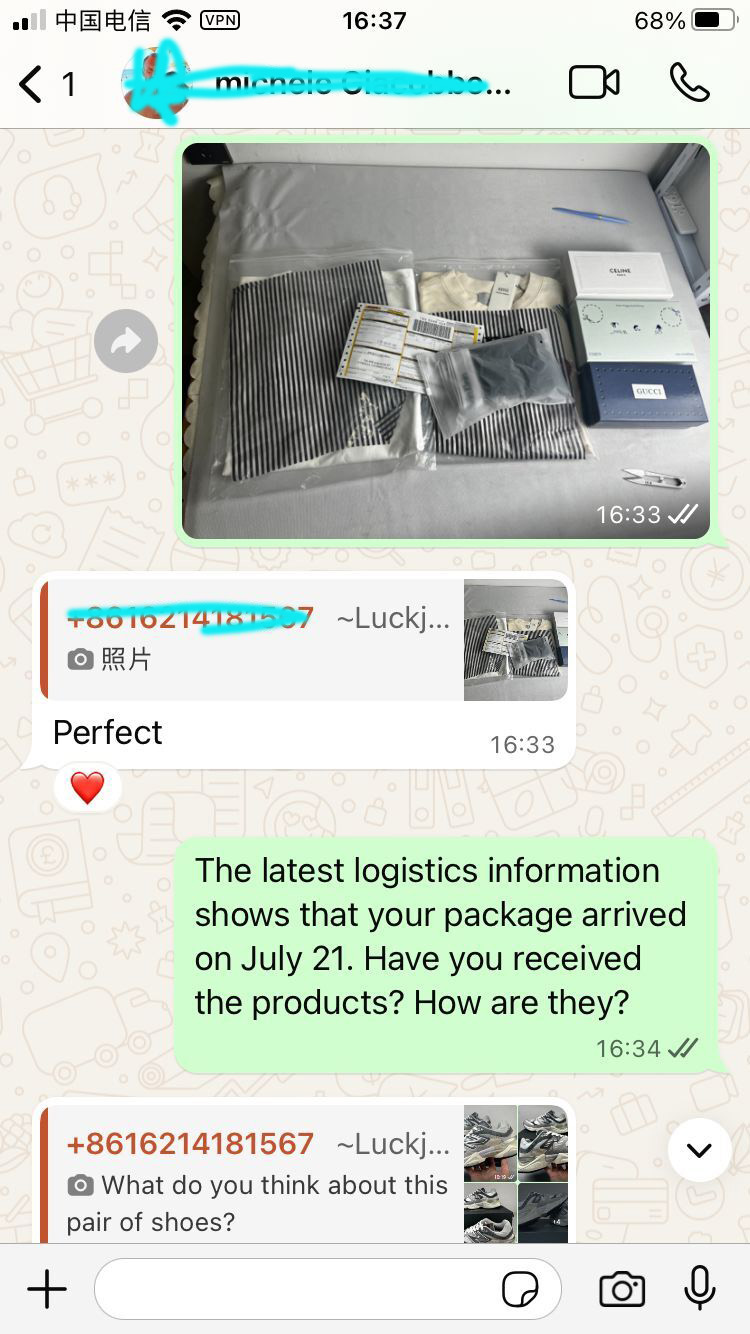Start a voice call with this contact
The image size is (750, 1334).
click(x=689, y=83)
